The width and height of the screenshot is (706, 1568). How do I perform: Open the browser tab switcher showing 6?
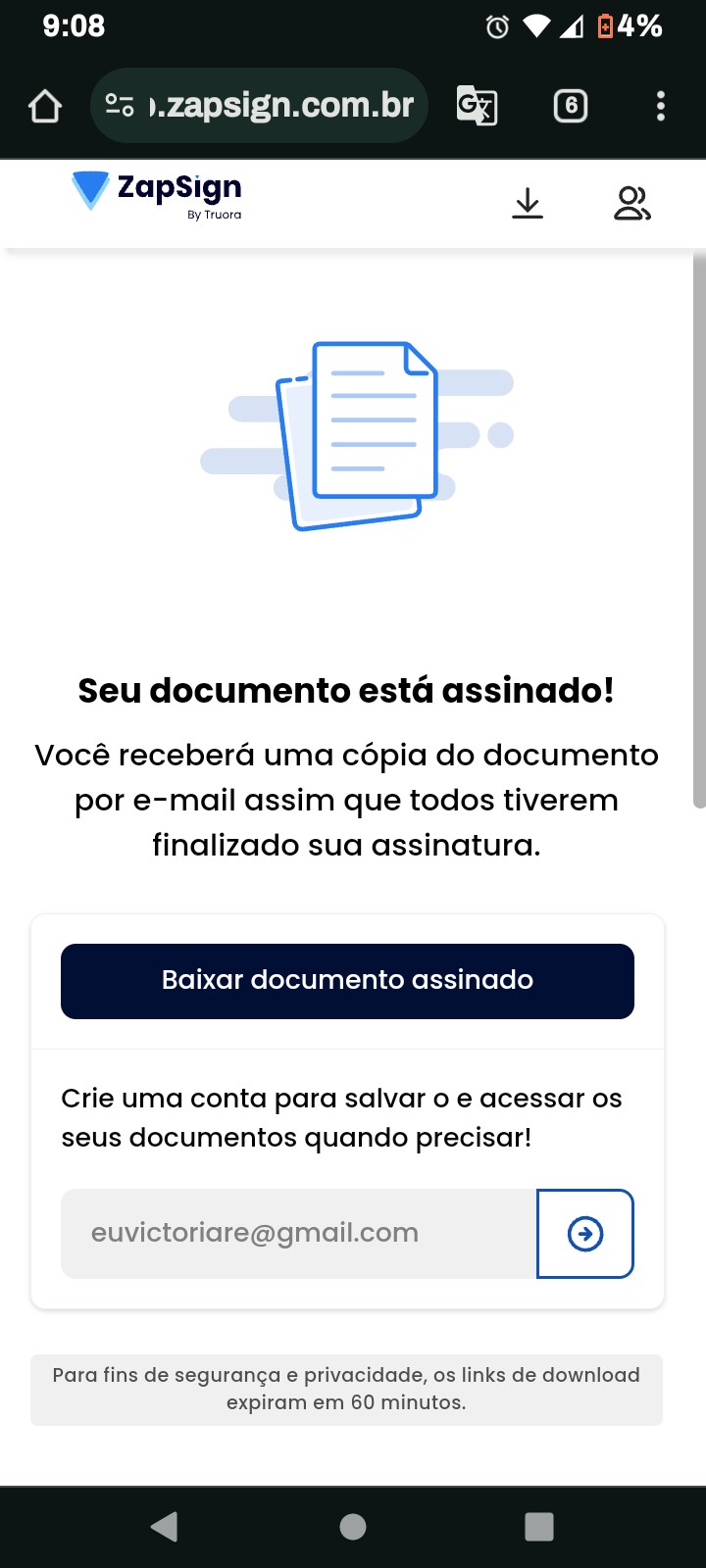[571, 106]
